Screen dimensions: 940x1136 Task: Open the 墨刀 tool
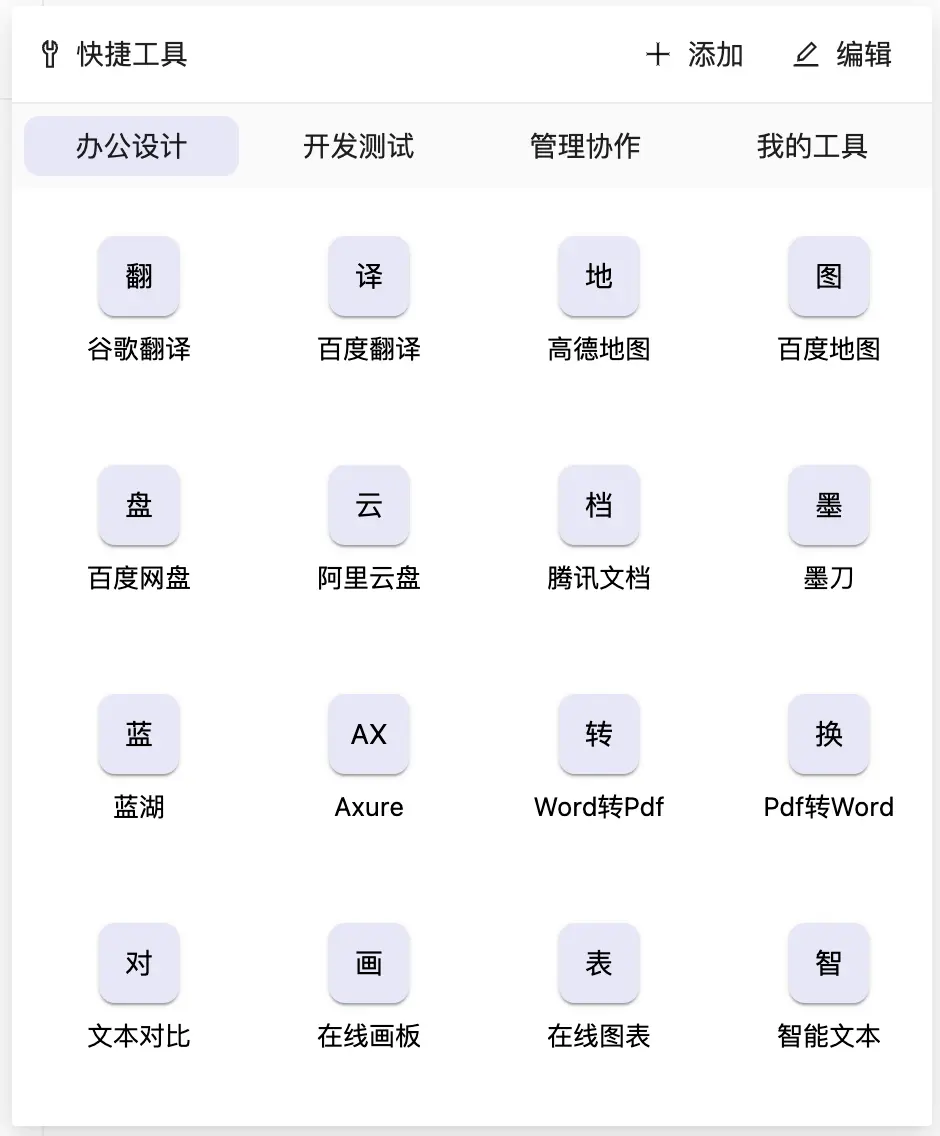coord(829,506)
